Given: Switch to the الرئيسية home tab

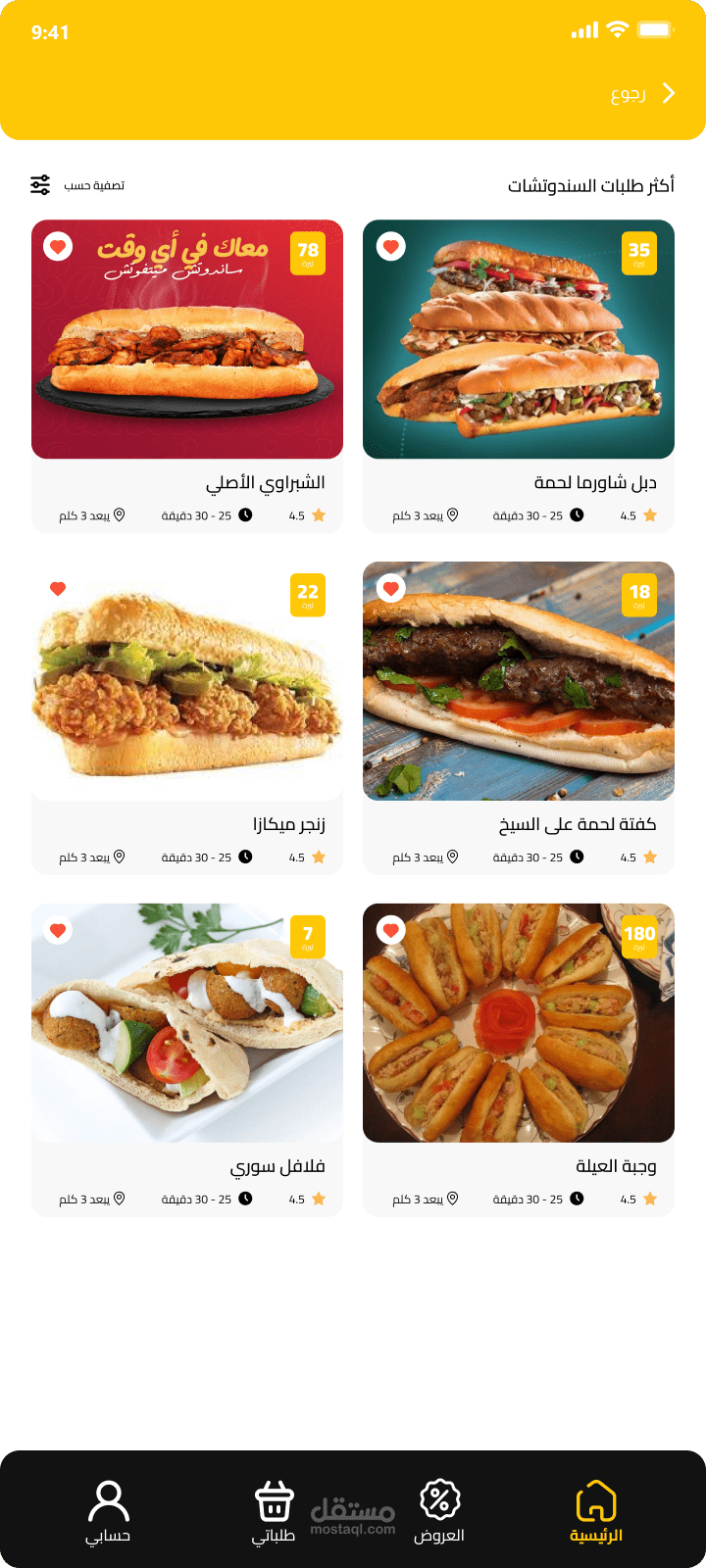Looking at the screenshot, I should 596,1511.
